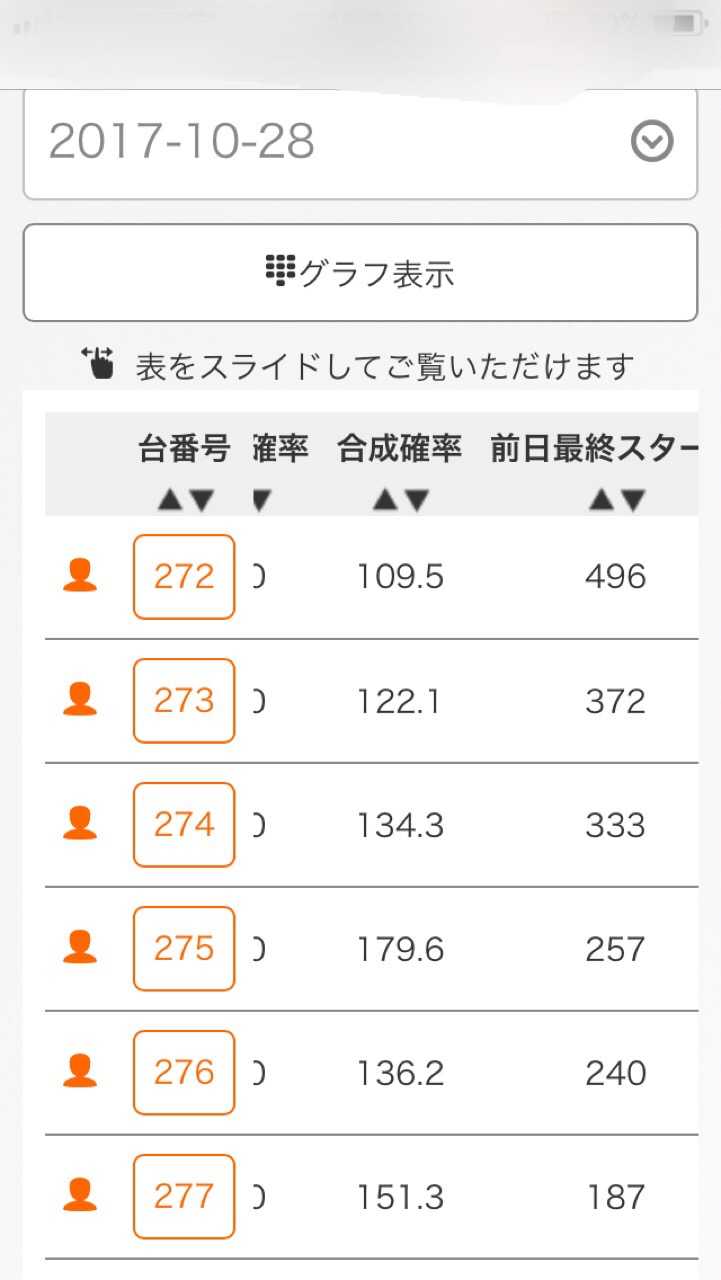Open machine number 275
The width and height of the screenshot is (721, 1280).
[x=184, y=949]
